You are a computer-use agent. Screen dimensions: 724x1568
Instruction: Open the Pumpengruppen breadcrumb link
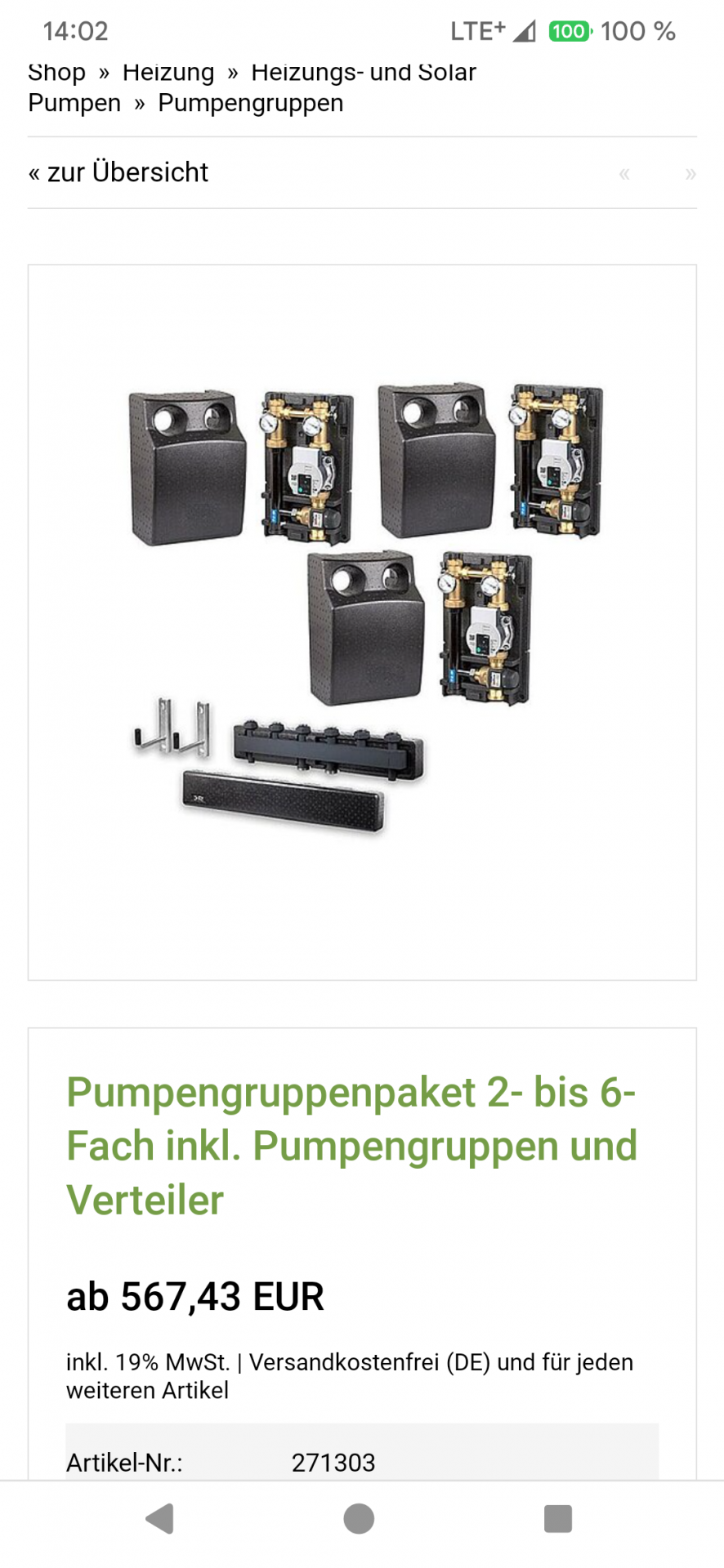coord(251,103)
